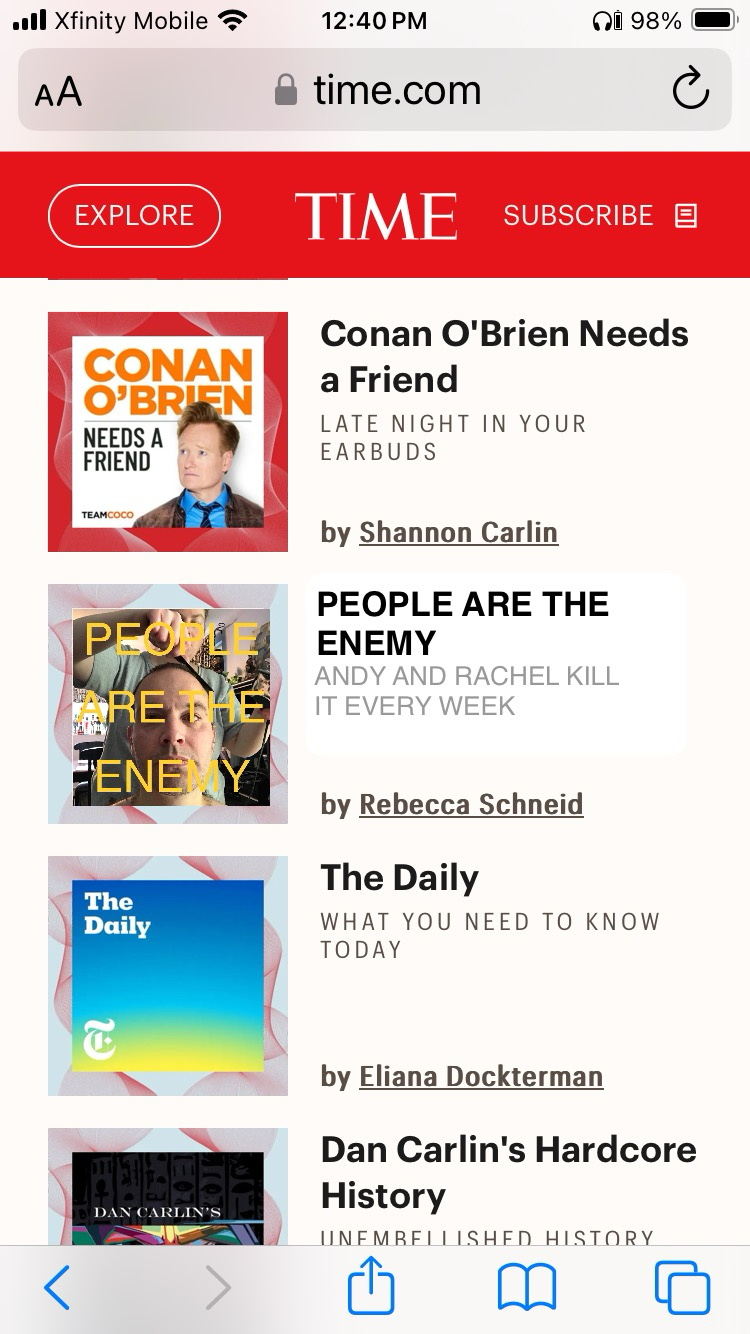Tap The Daily podcast cover image
The width and height of the screenshot is (750, 1334).
(x=168, y=976)
